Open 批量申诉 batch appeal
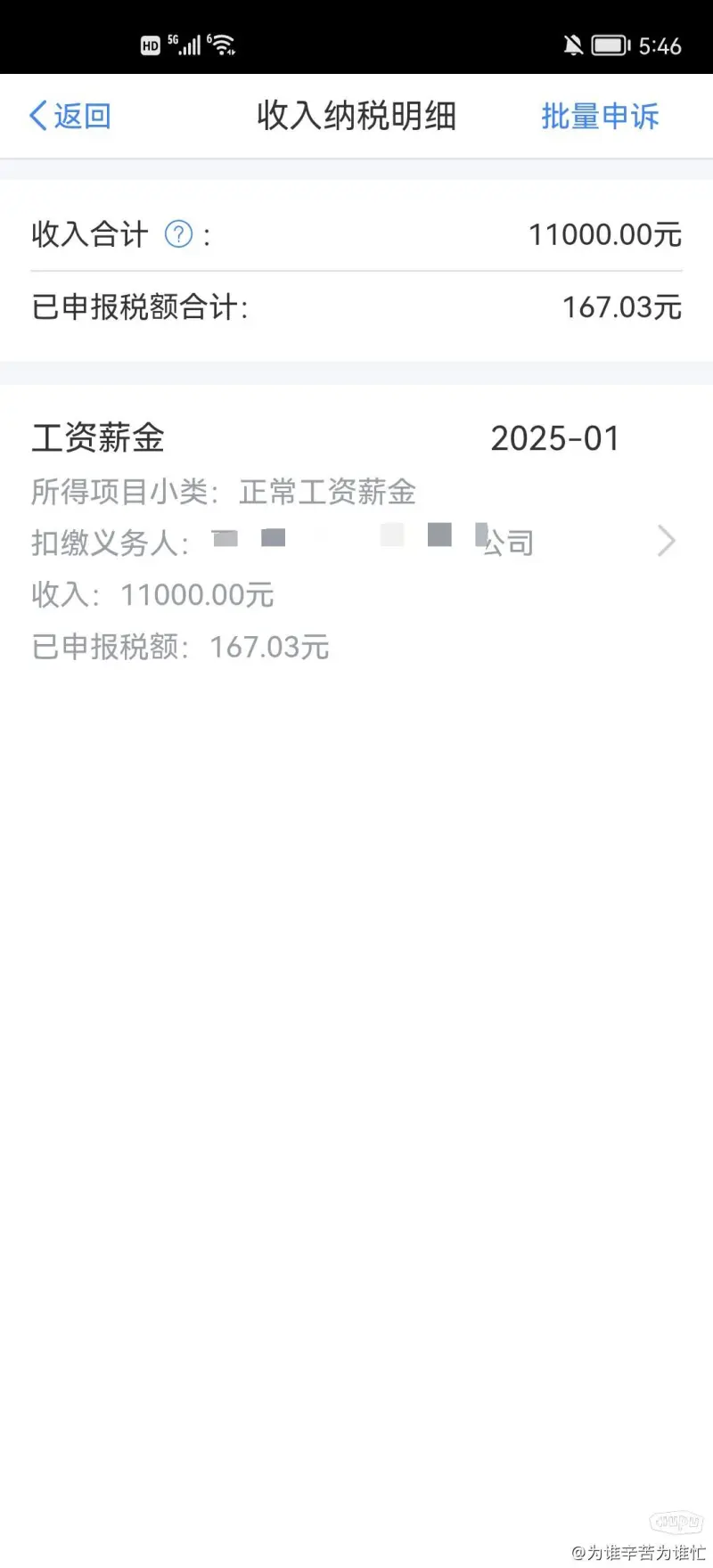 [600, 117]
